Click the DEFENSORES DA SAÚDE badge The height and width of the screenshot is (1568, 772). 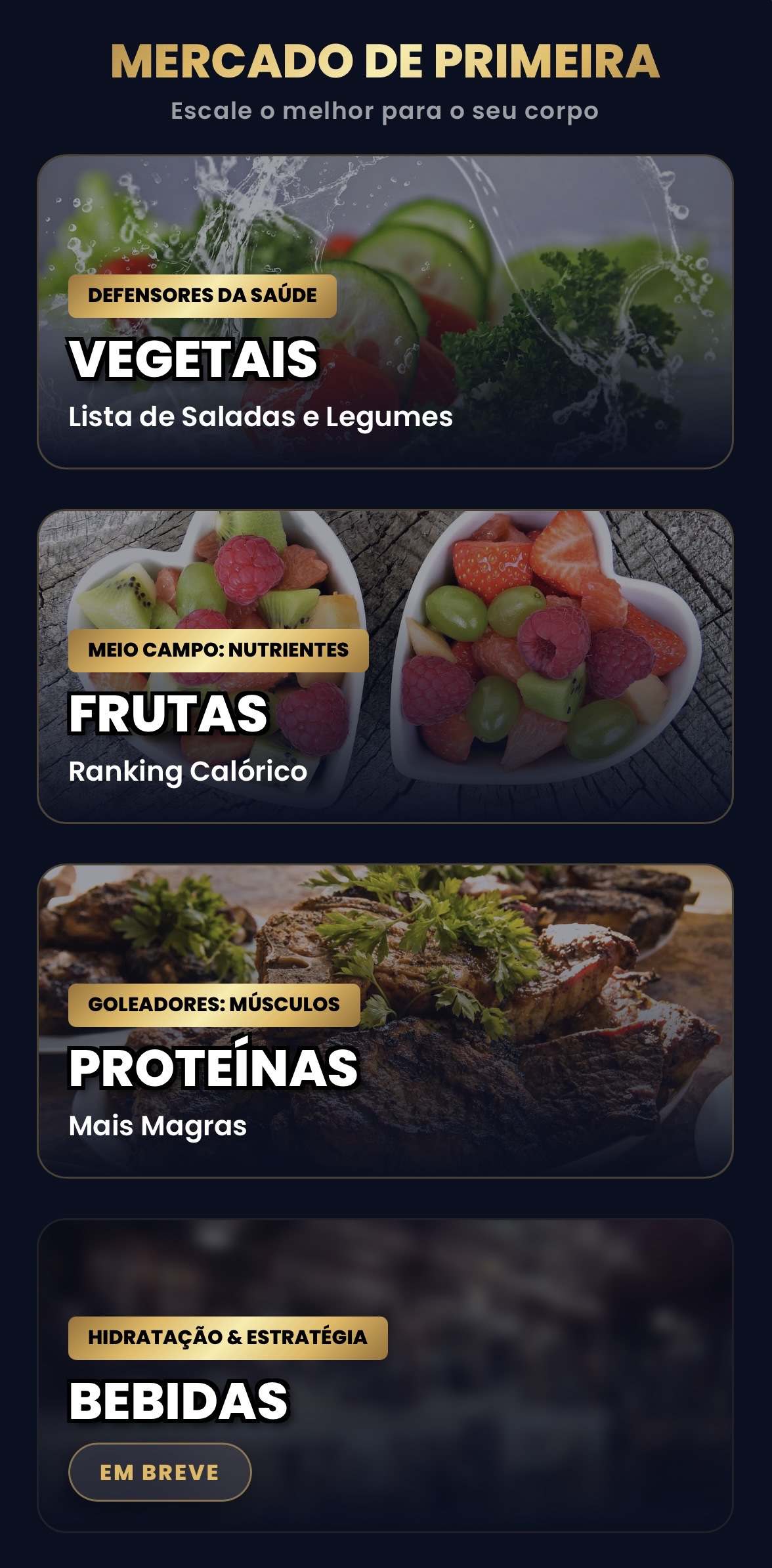202,295
